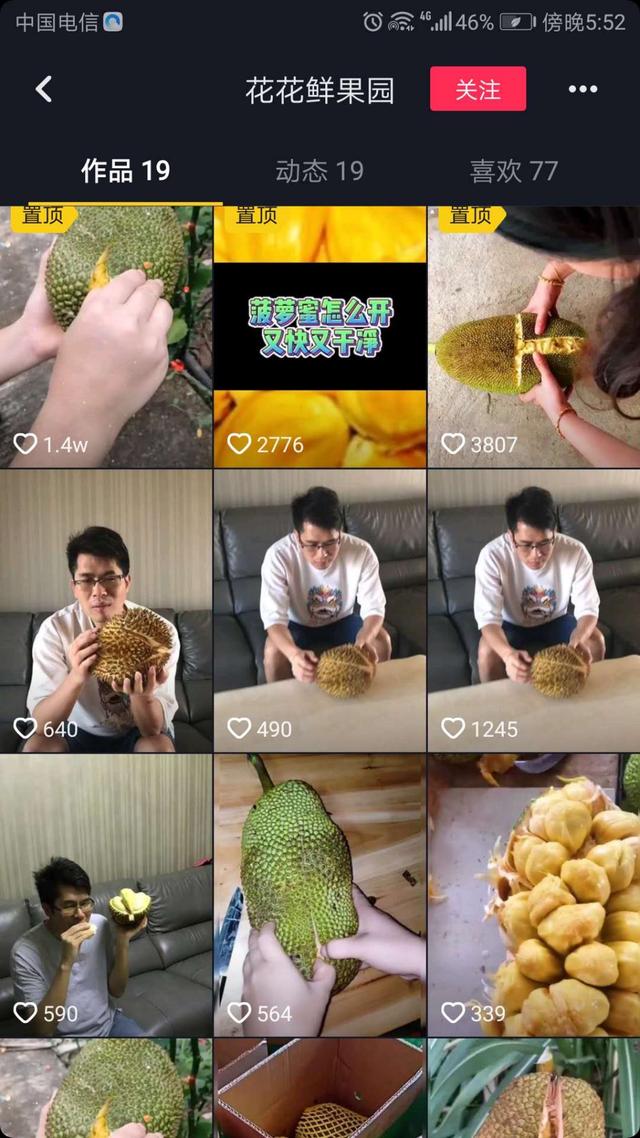Play the video with 490 likes
This screenshot has height=1138, width=640.
pos(320,610)
